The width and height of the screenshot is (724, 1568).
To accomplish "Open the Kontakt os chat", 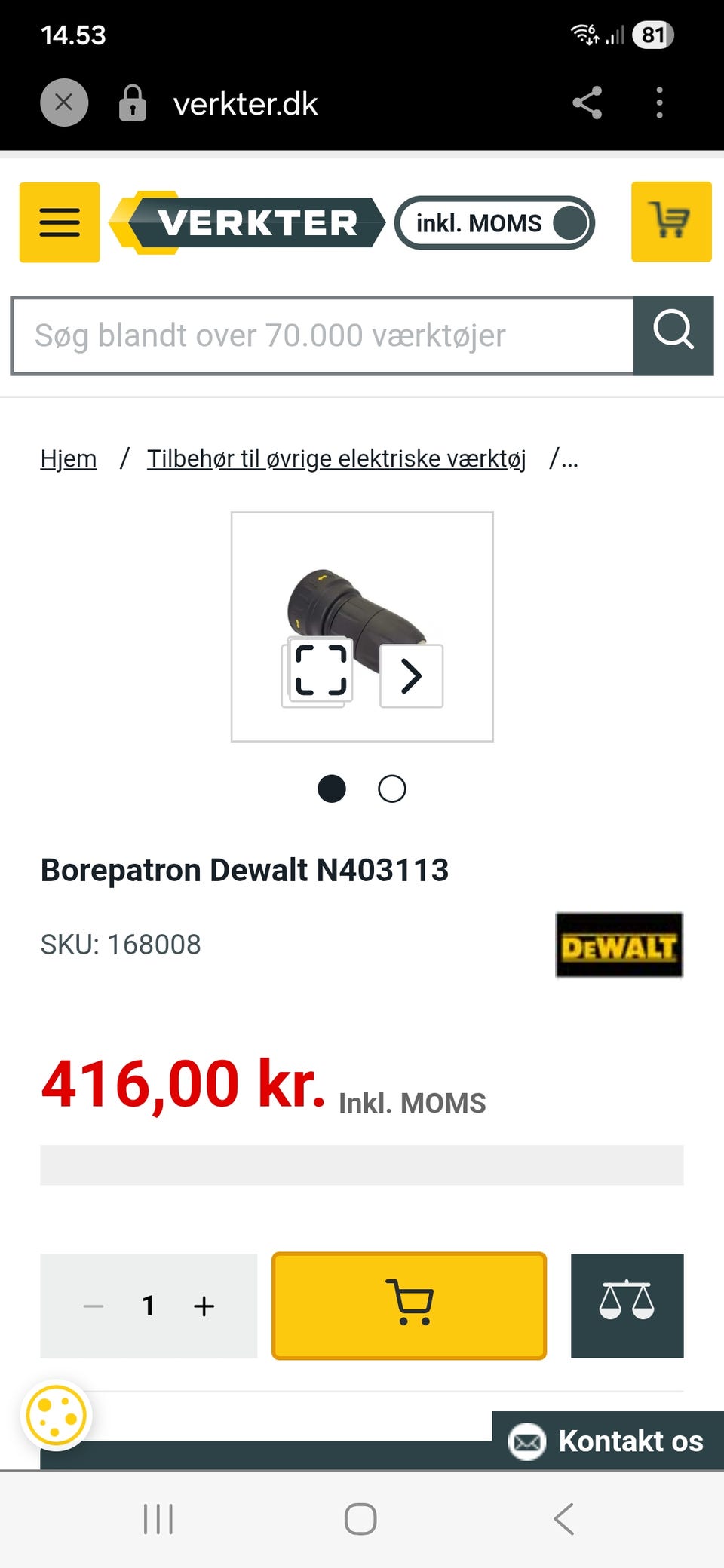I will tap(608, 1441).
